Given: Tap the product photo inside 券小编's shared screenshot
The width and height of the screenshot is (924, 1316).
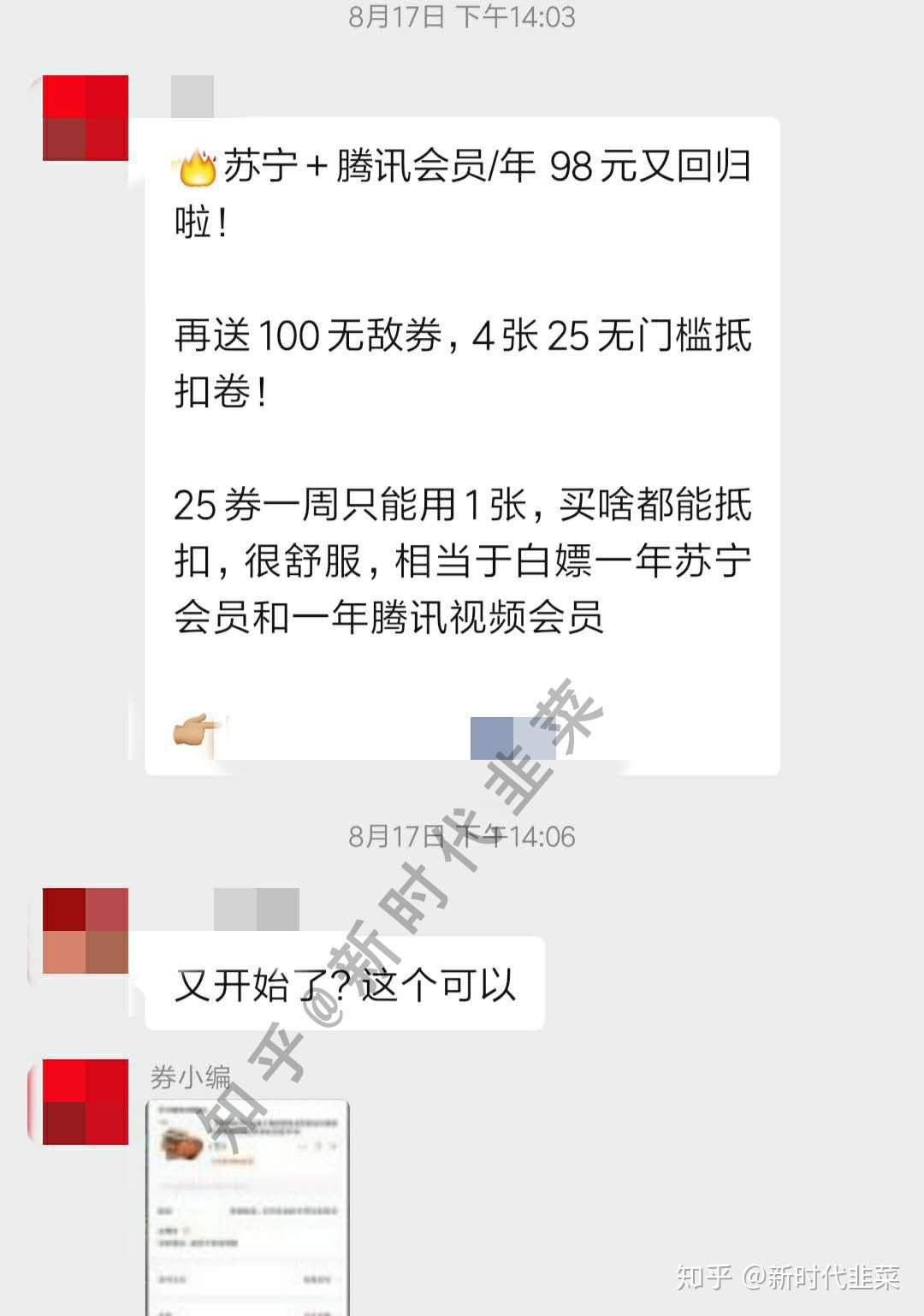Looking at the screenshot, I should coord(180,1145).
